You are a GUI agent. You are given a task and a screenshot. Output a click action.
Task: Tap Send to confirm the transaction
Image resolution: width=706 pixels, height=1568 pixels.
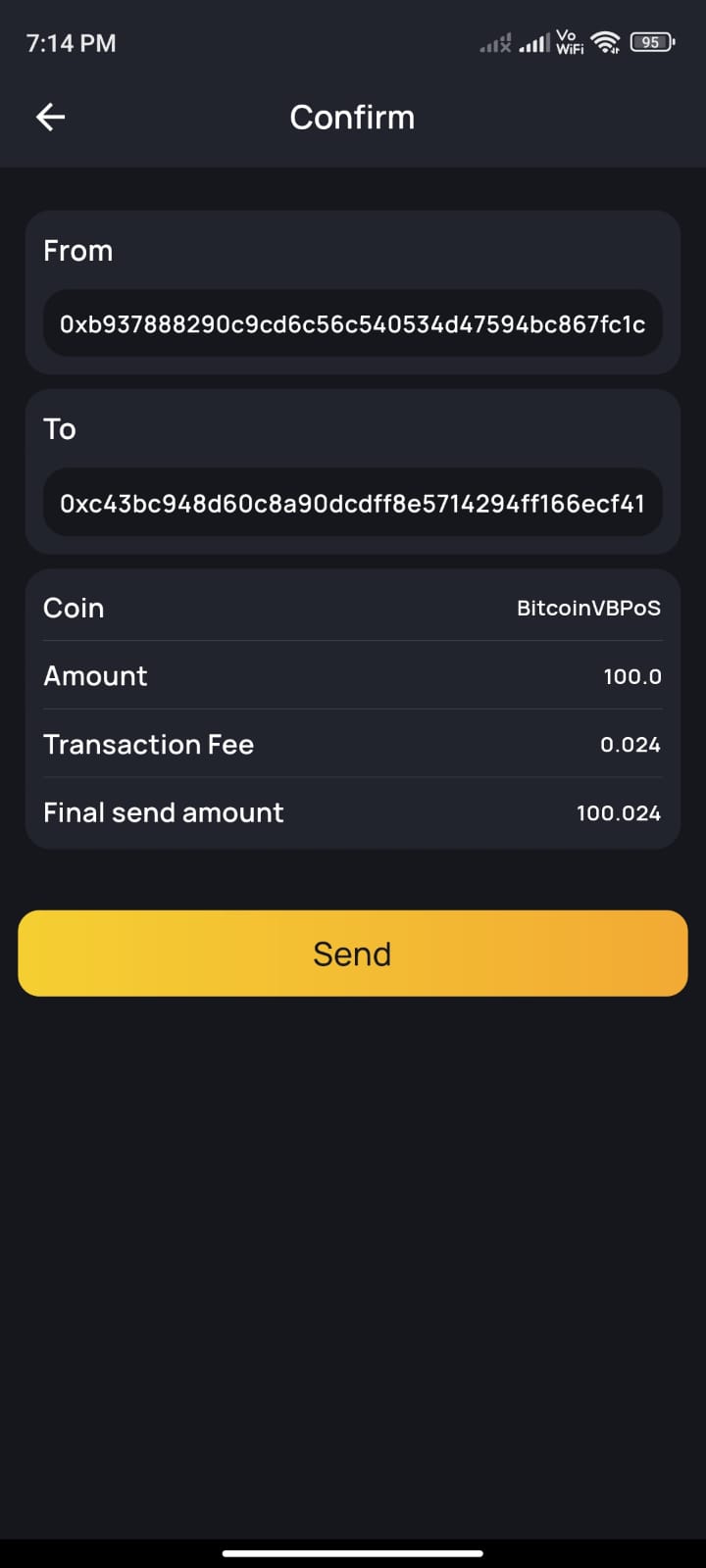(353, 954)
